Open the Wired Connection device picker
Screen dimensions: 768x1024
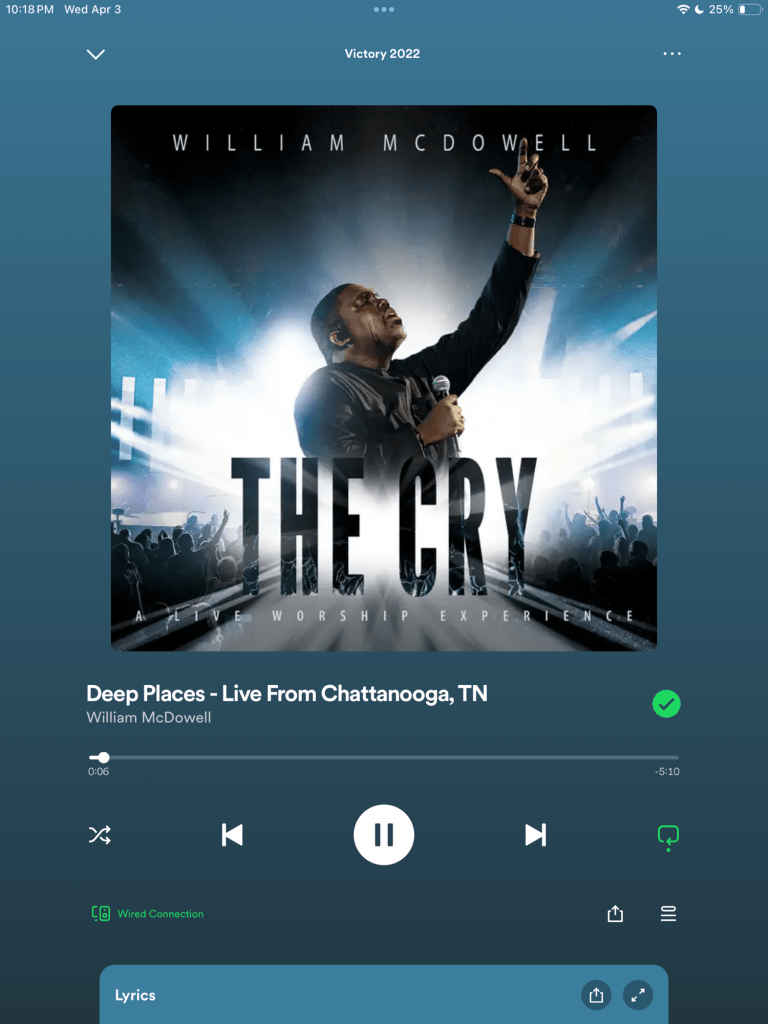point(148,914)
